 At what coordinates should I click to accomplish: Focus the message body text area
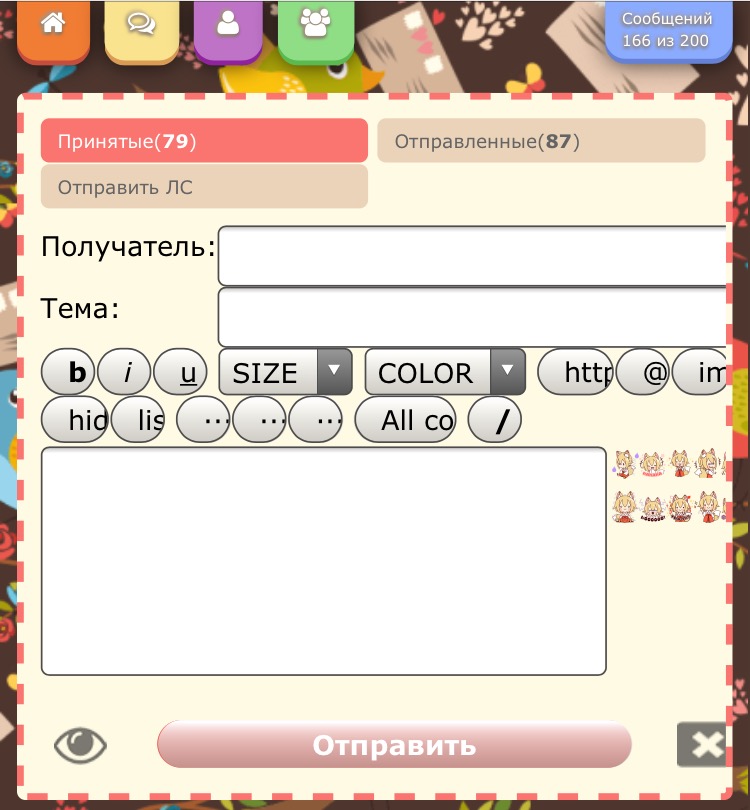pyautogui.click(x=323, y=561)
